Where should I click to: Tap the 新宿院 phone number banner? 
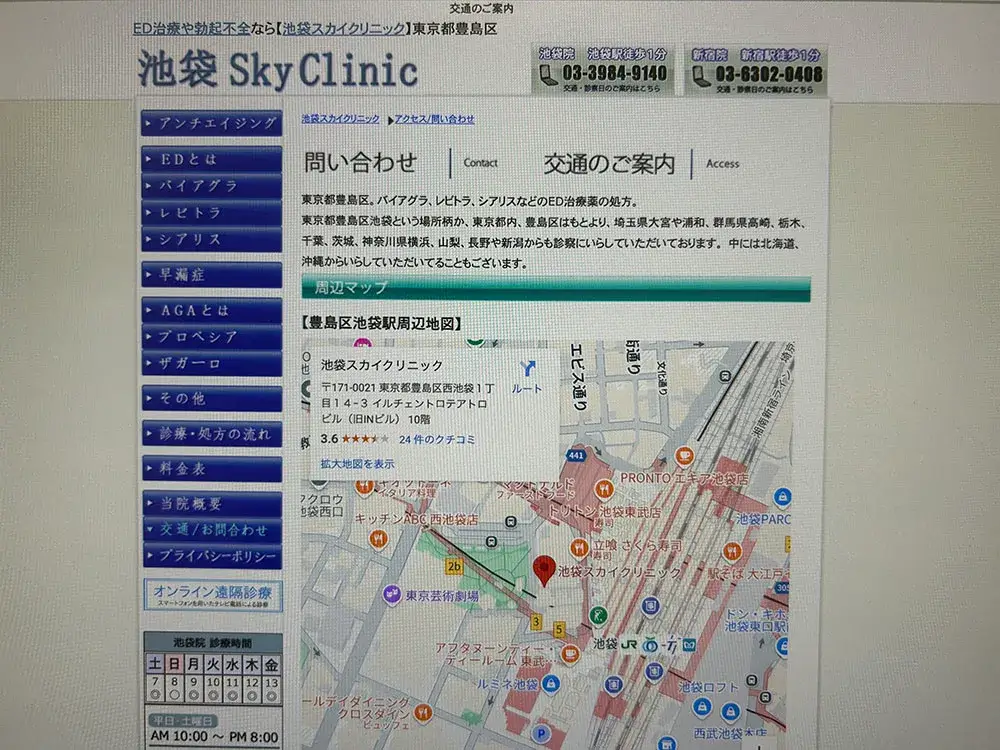click(756, 70)
